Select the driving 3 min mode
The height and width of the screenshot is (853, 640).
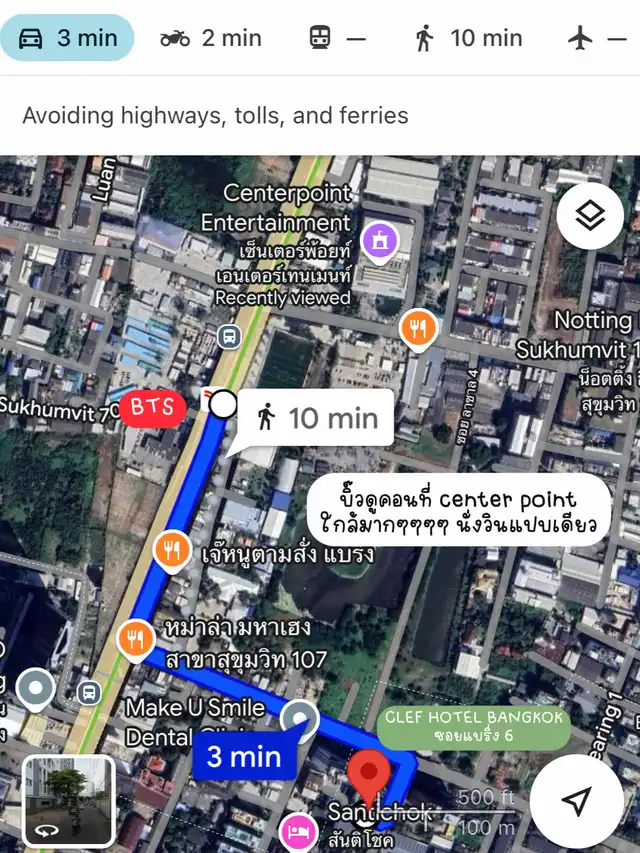[x=68, y=38]
